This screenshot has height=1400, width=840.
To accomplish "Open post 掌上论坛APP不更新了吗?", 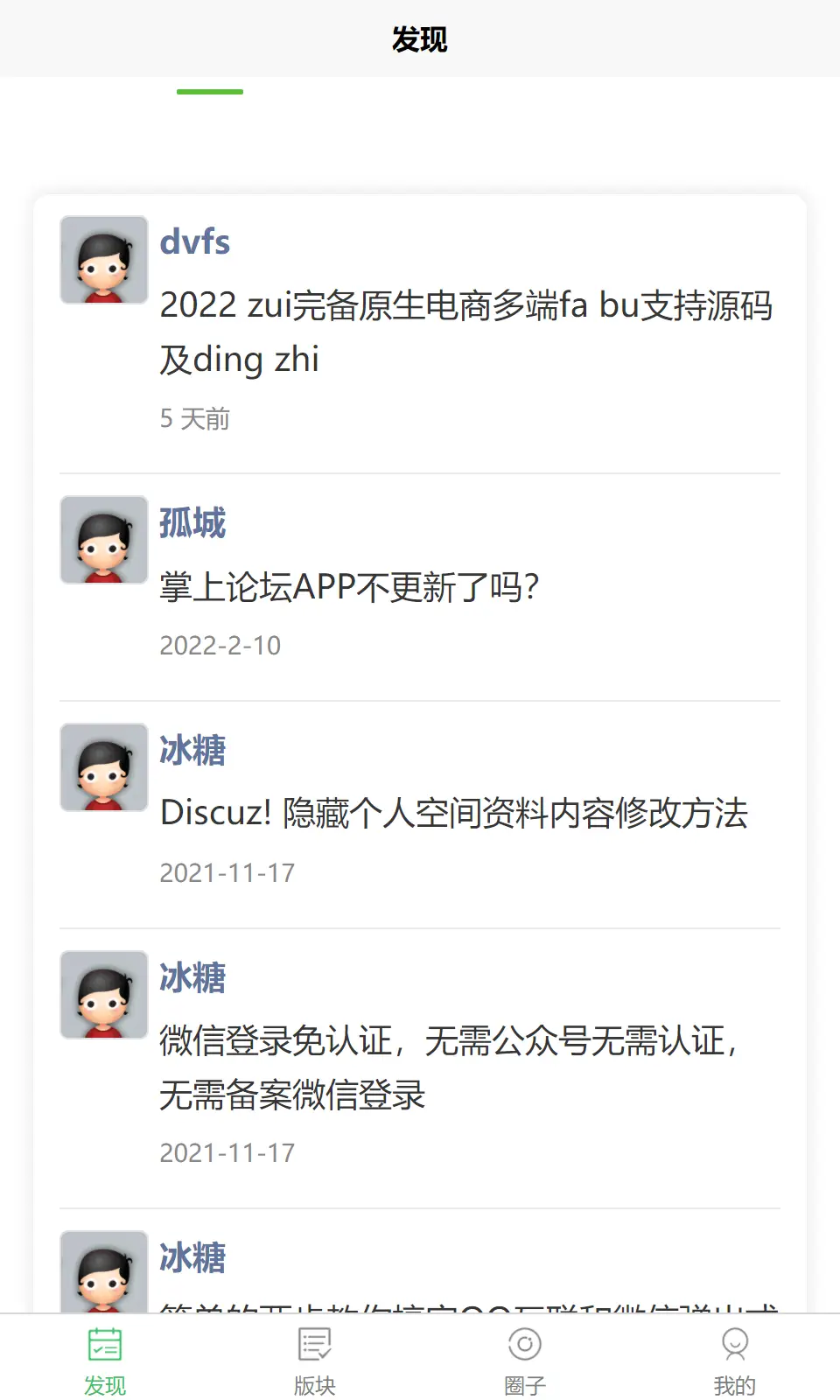I will tap(350, 587).
